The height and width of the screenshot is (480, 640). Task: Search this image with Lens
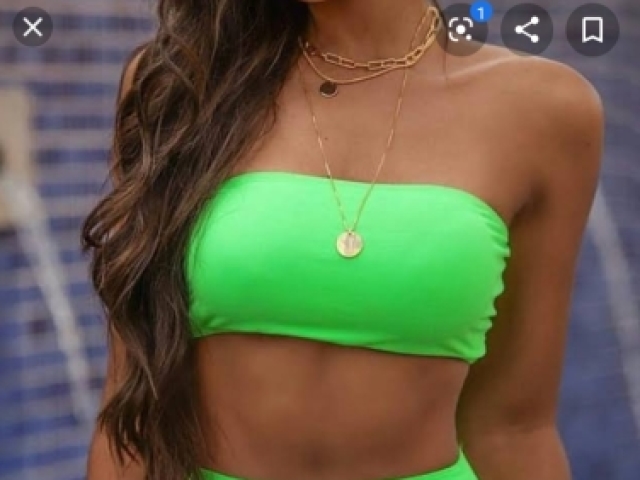tap(461, 29)
